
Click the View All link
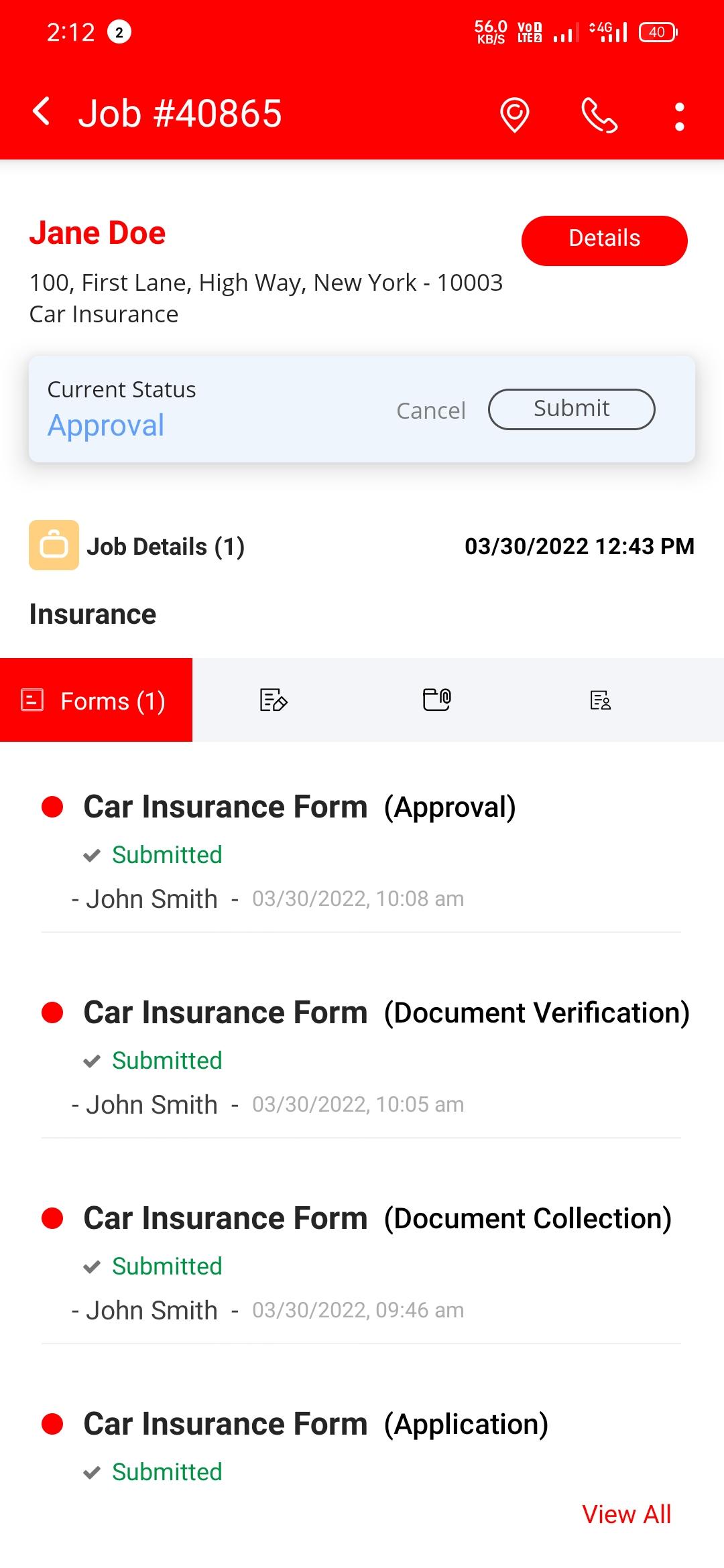(x=627, y=1514)
